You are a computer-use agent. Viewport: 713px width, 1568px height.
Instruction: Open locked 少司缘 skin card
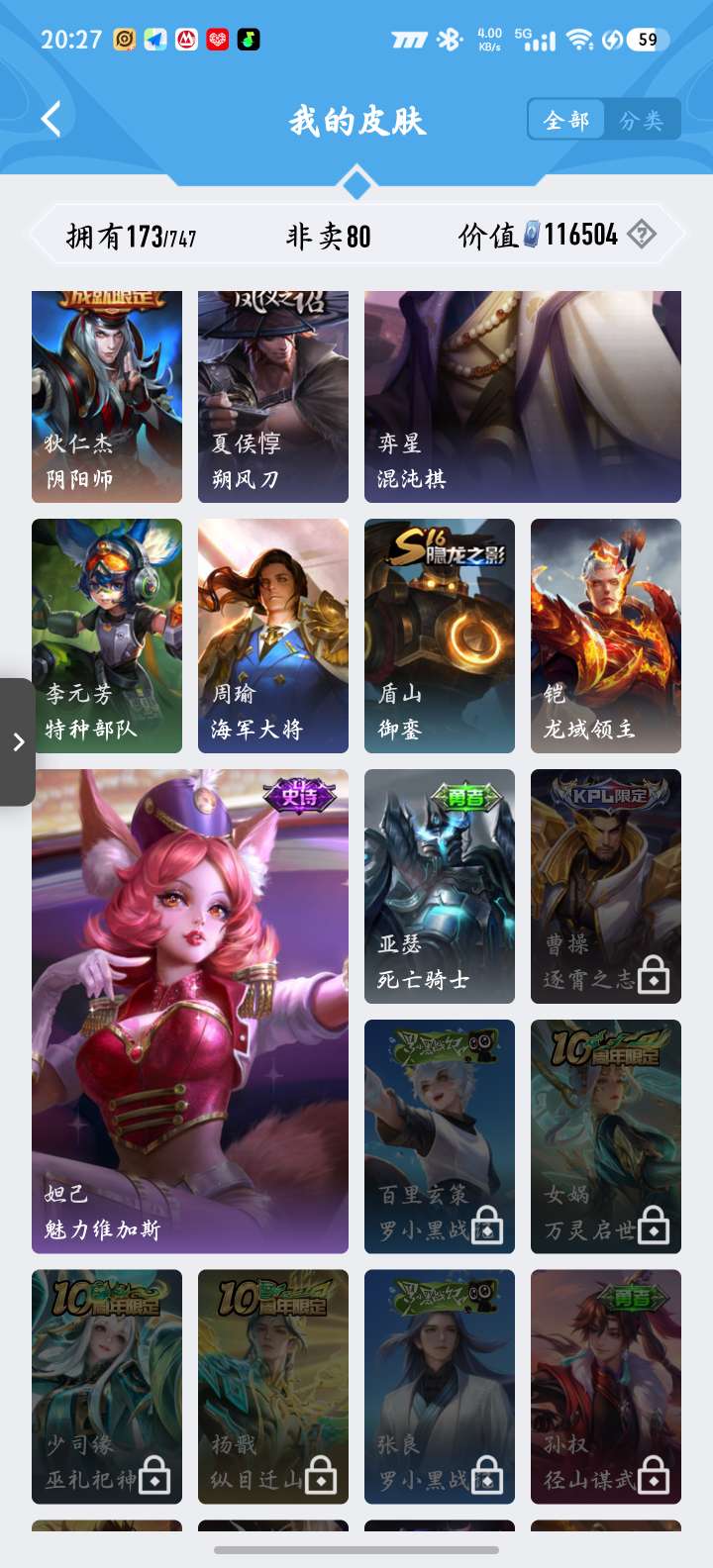pyautogui.click(x=107, y=1387)
